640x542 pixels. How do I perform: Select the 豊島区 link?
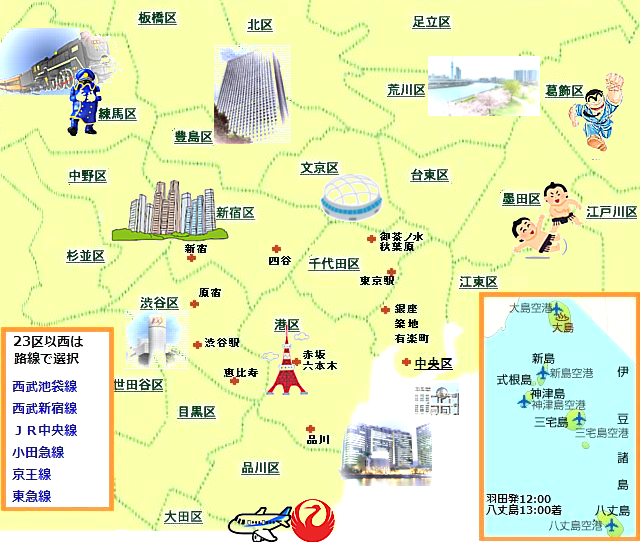pos(193,137)
